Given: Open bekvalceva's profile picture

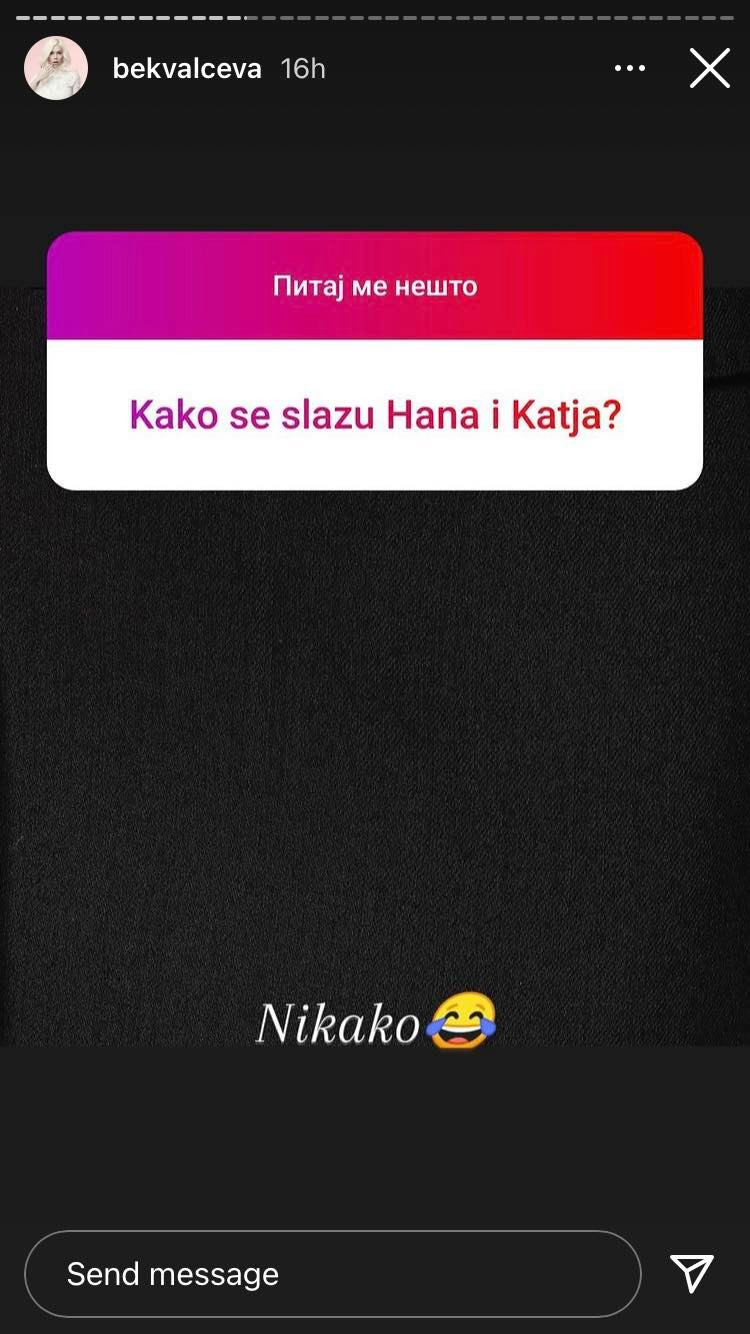Looking at the screenshot, I should (56, 69).
